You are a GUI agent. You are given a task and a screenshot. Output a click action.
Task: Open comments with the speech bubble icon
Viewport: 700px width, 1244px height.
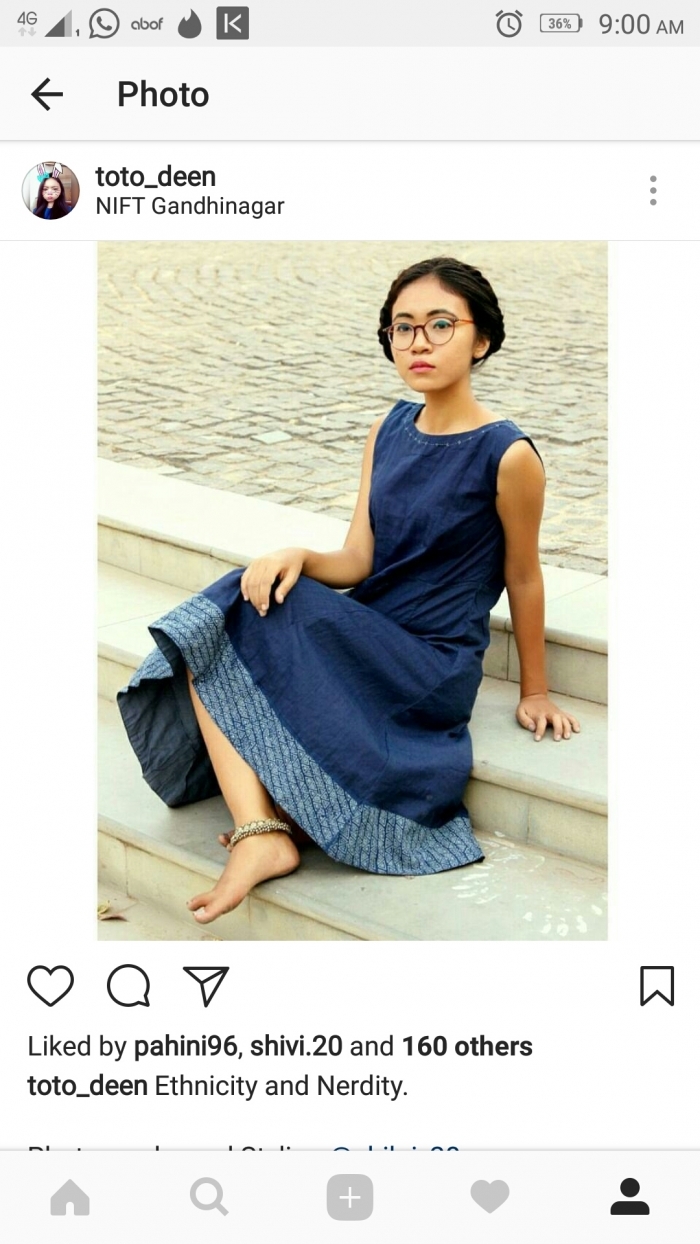tap(129, 986)
